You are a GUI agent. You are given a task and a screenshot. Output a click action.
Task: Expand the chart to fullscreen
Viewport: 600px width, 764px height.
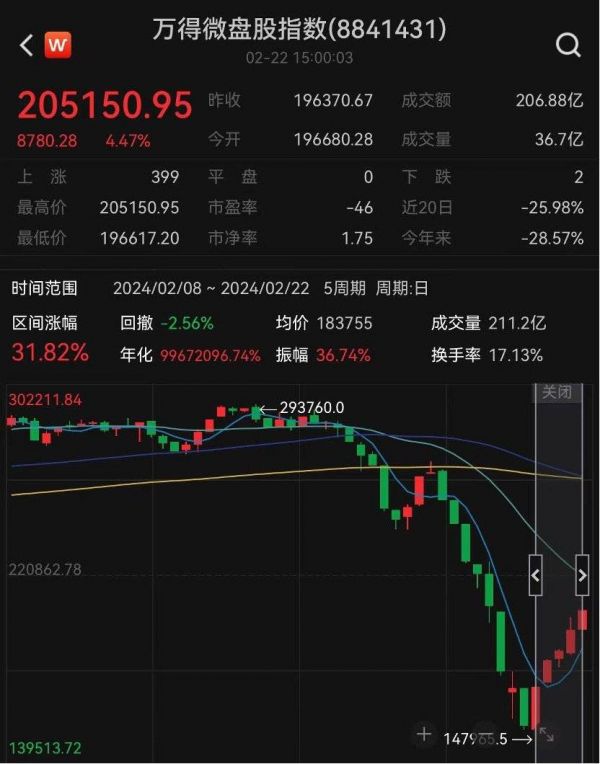547,735
